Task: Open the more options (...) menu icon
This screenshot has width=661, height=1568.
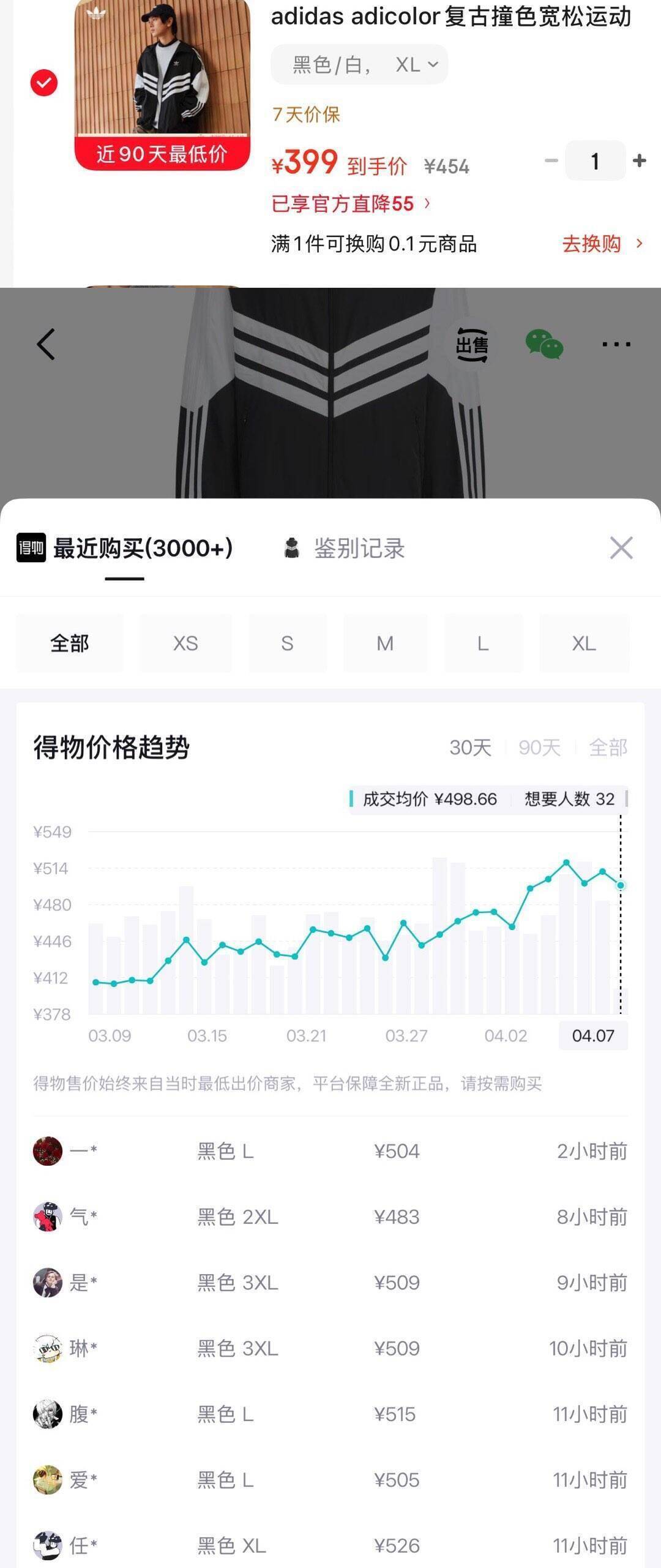Action: point(615,345)
